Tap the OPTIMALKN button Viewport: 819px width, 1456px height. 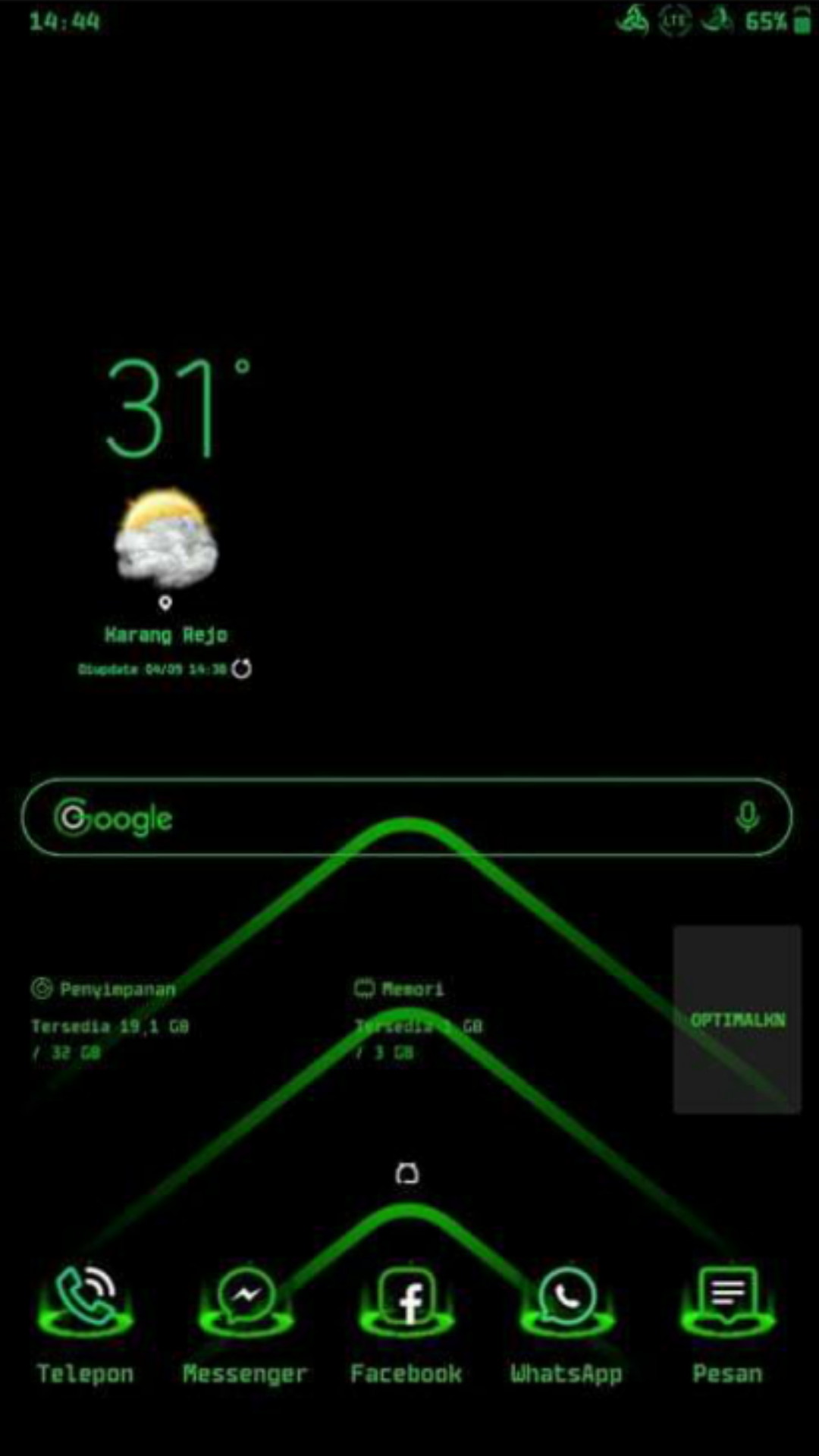click(x=737, y=1019)
